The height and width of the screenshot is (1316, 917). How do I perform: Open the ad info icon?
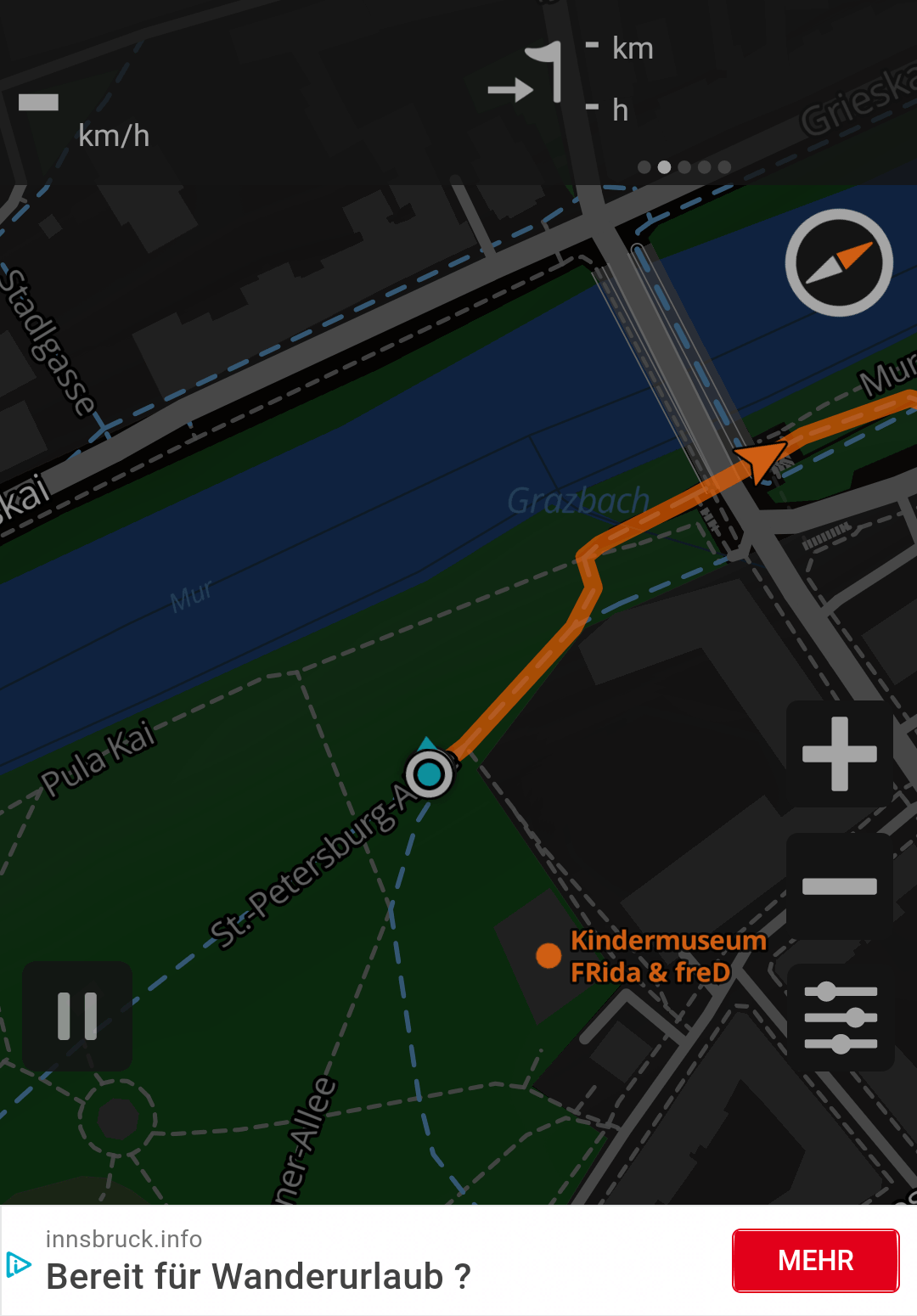click(x=19, y=1264)
